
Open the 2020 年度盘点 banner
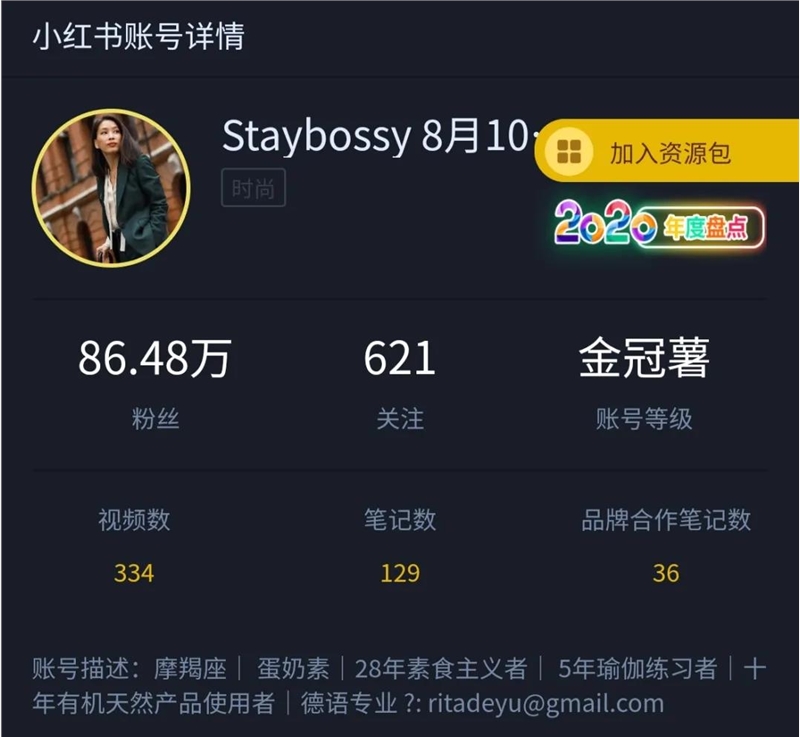click(x=659, y=227)
